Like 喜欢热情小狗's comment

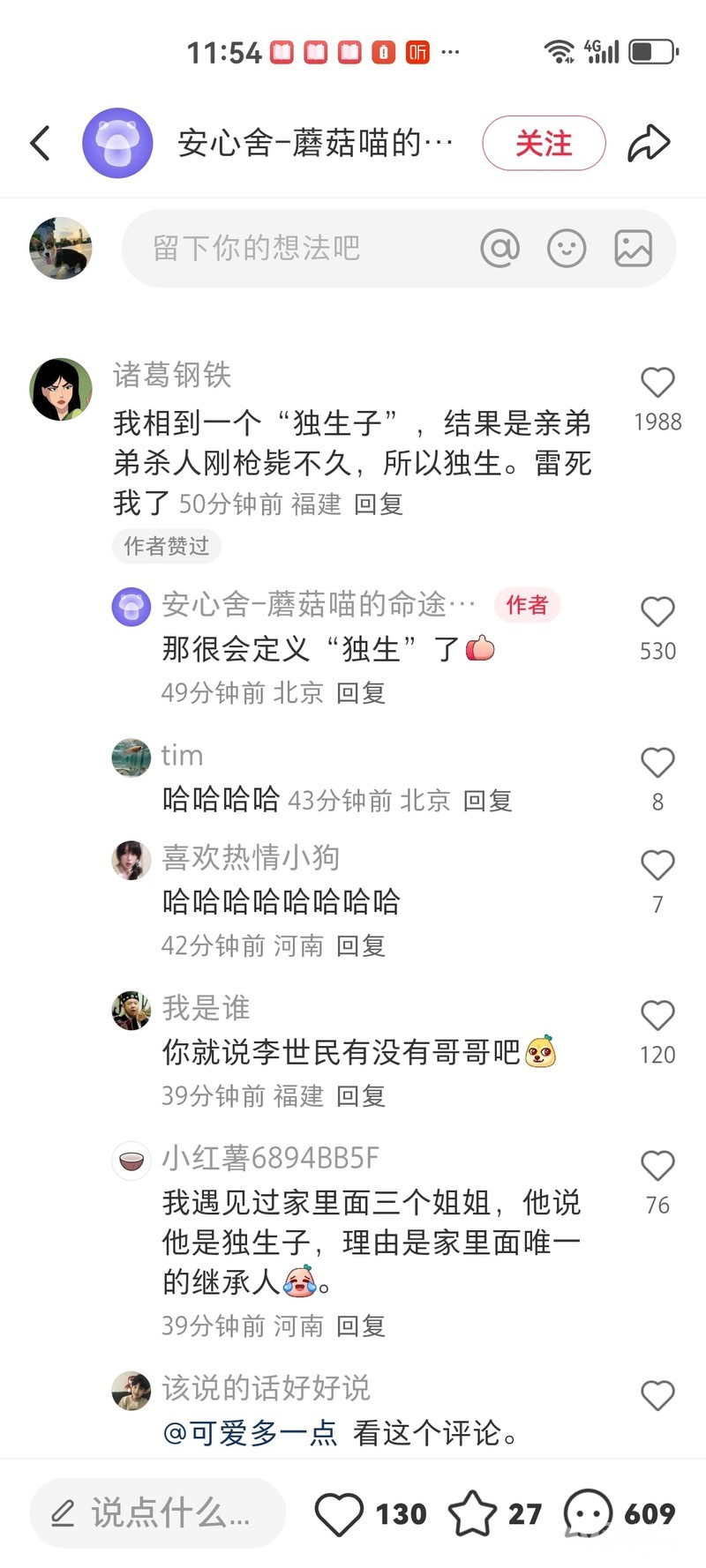click(657, 865)
